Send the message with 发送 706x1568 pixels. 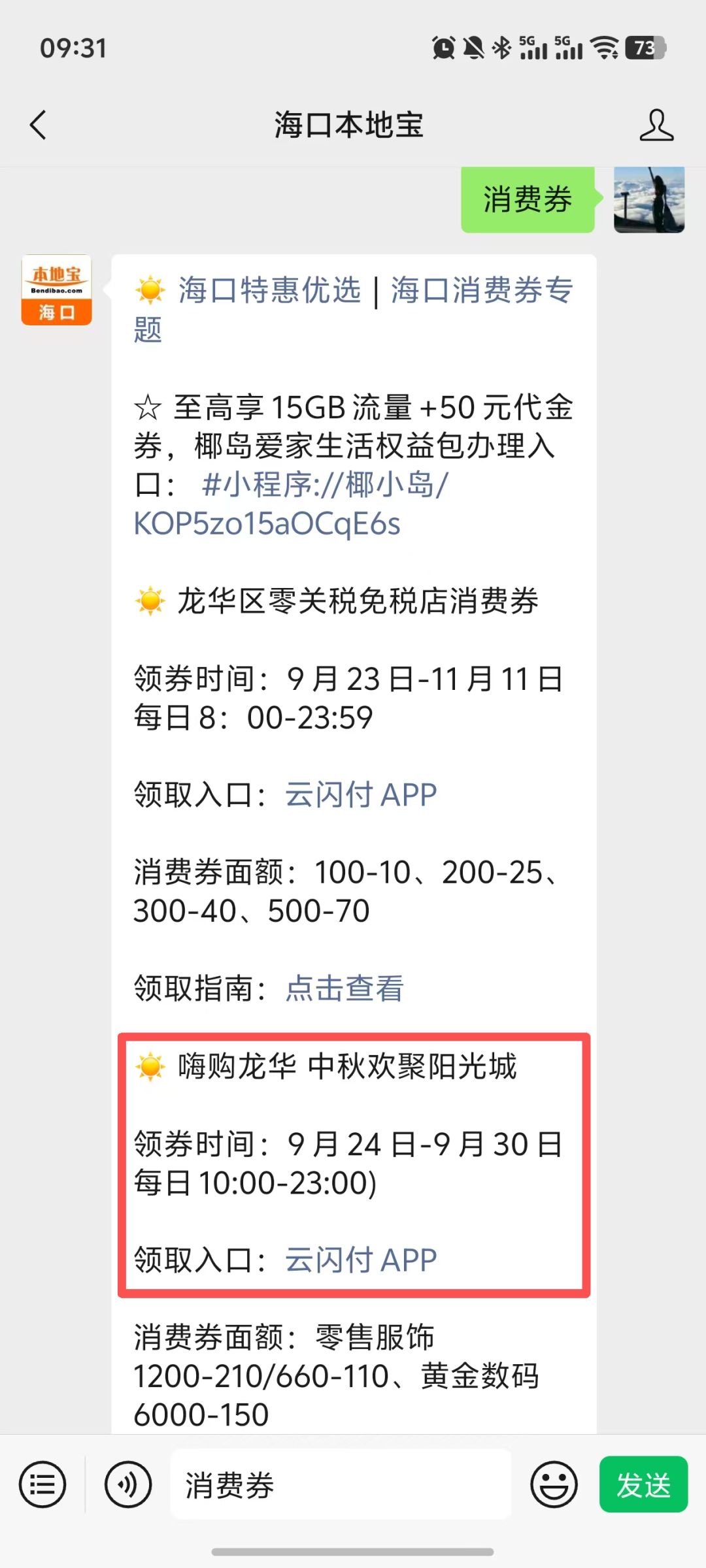[x=643, y=1484]
